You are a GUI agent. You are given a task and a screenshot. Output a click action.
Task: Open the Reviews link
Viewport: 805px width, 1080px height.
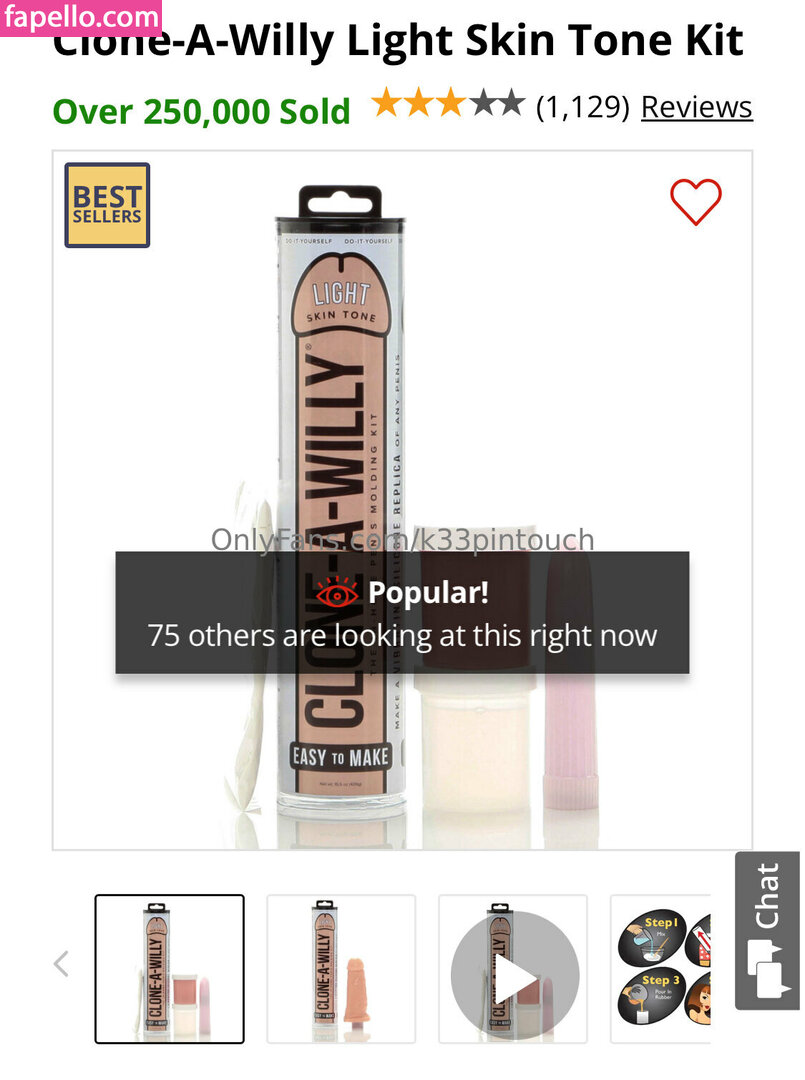point(696,107)
